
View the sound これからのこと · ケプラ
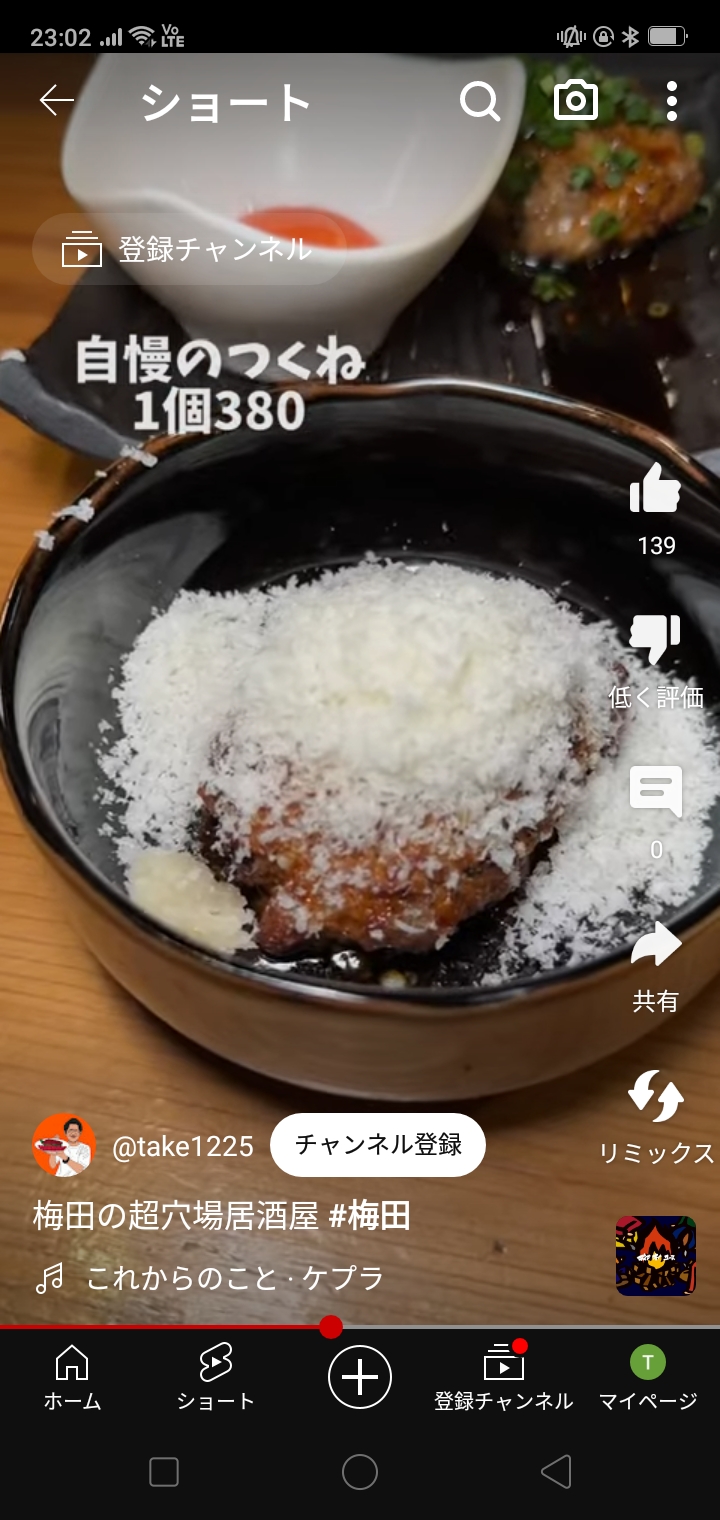click(x=235, y=1278)
